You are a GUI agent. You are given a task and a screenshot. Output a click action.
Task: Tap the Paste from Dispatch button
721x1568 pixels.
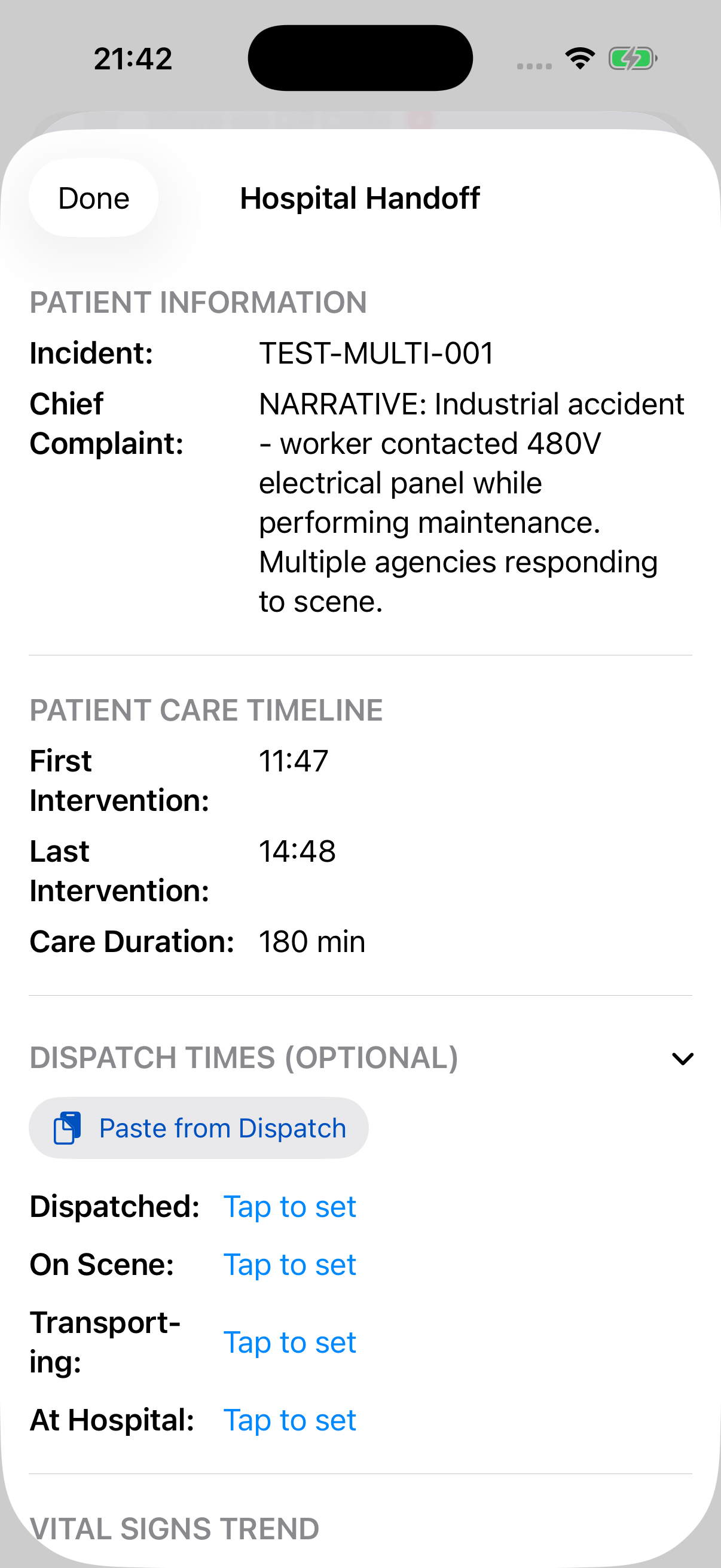[x=198, y=1127]
